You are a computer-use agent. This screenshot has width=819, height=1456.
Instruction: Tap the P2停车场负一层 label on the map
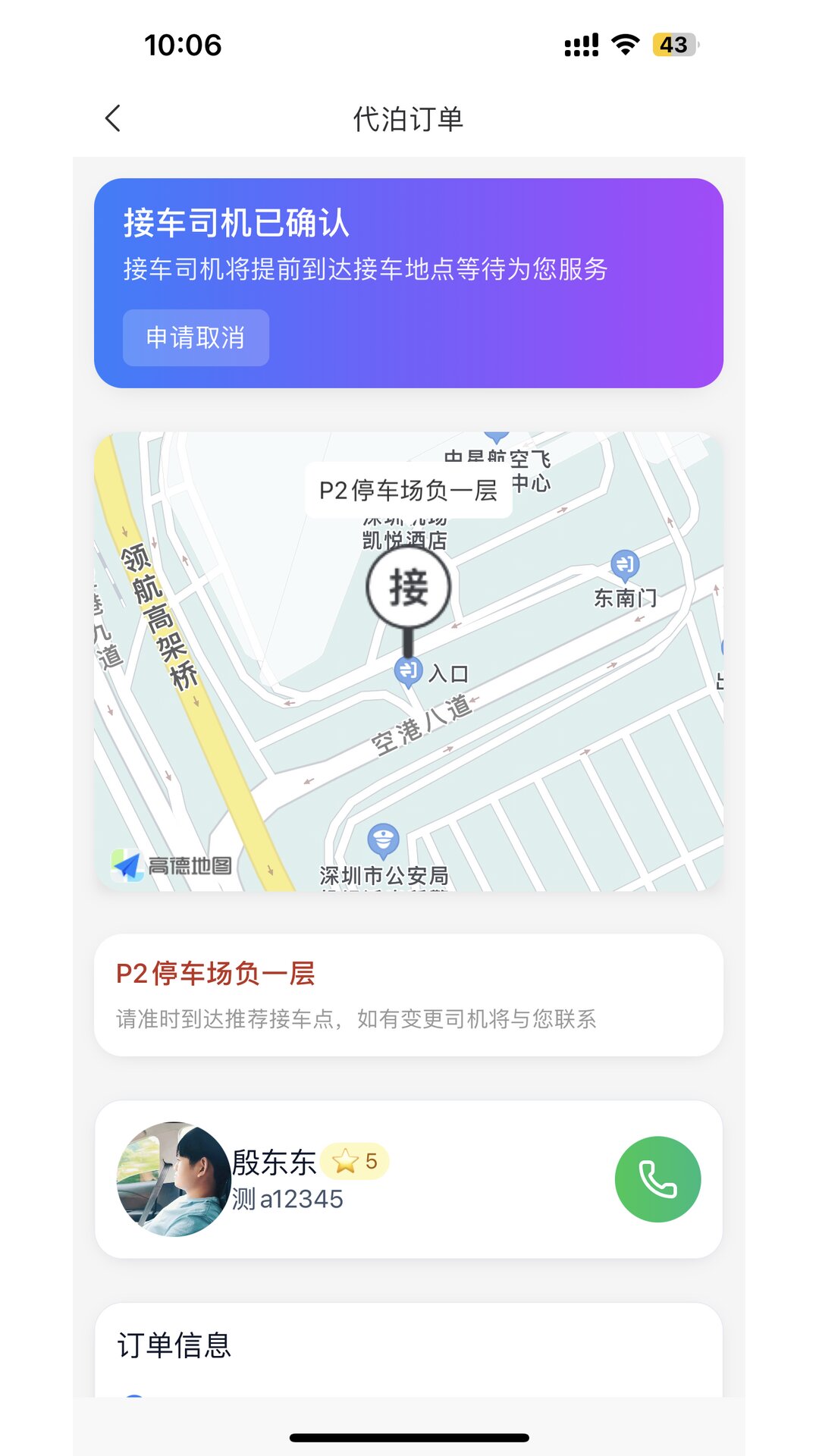click(x=409, y=489)
